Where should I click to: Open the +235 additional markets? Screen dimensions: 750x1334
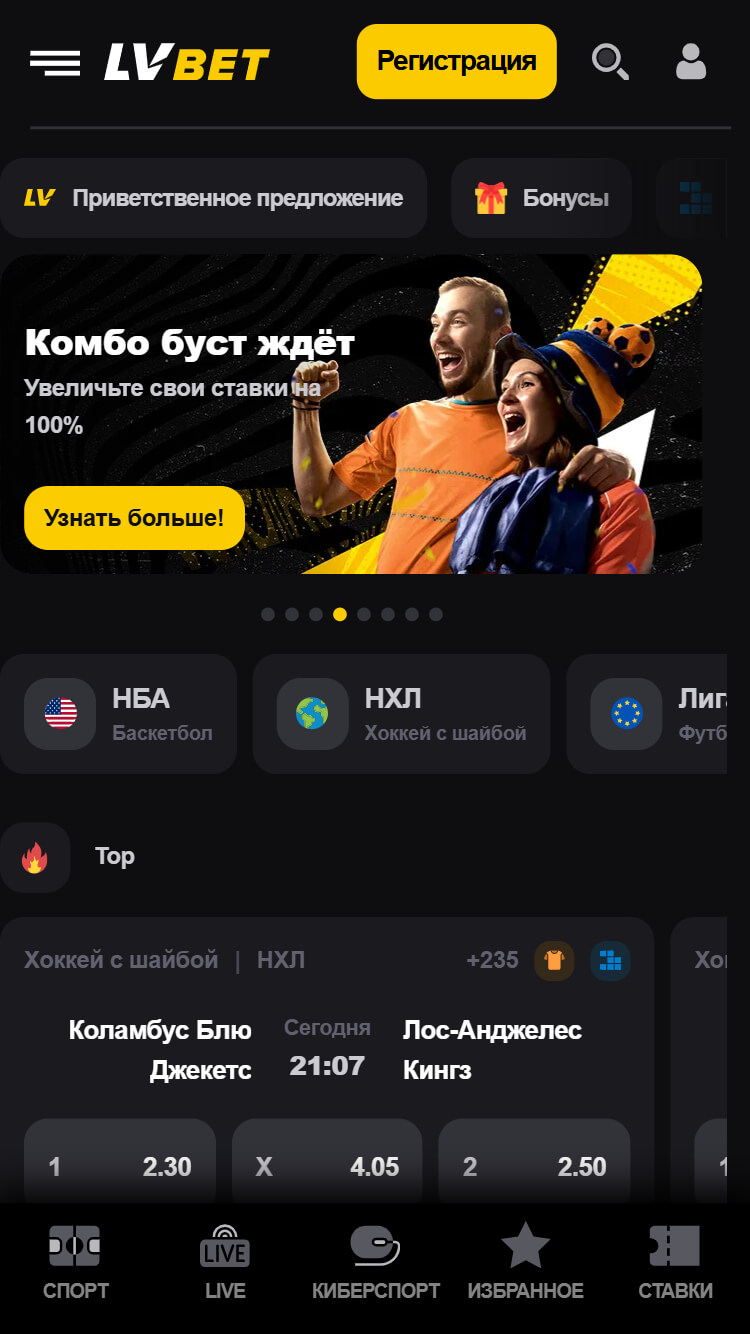pyautogui.click(x=492, y=961)
